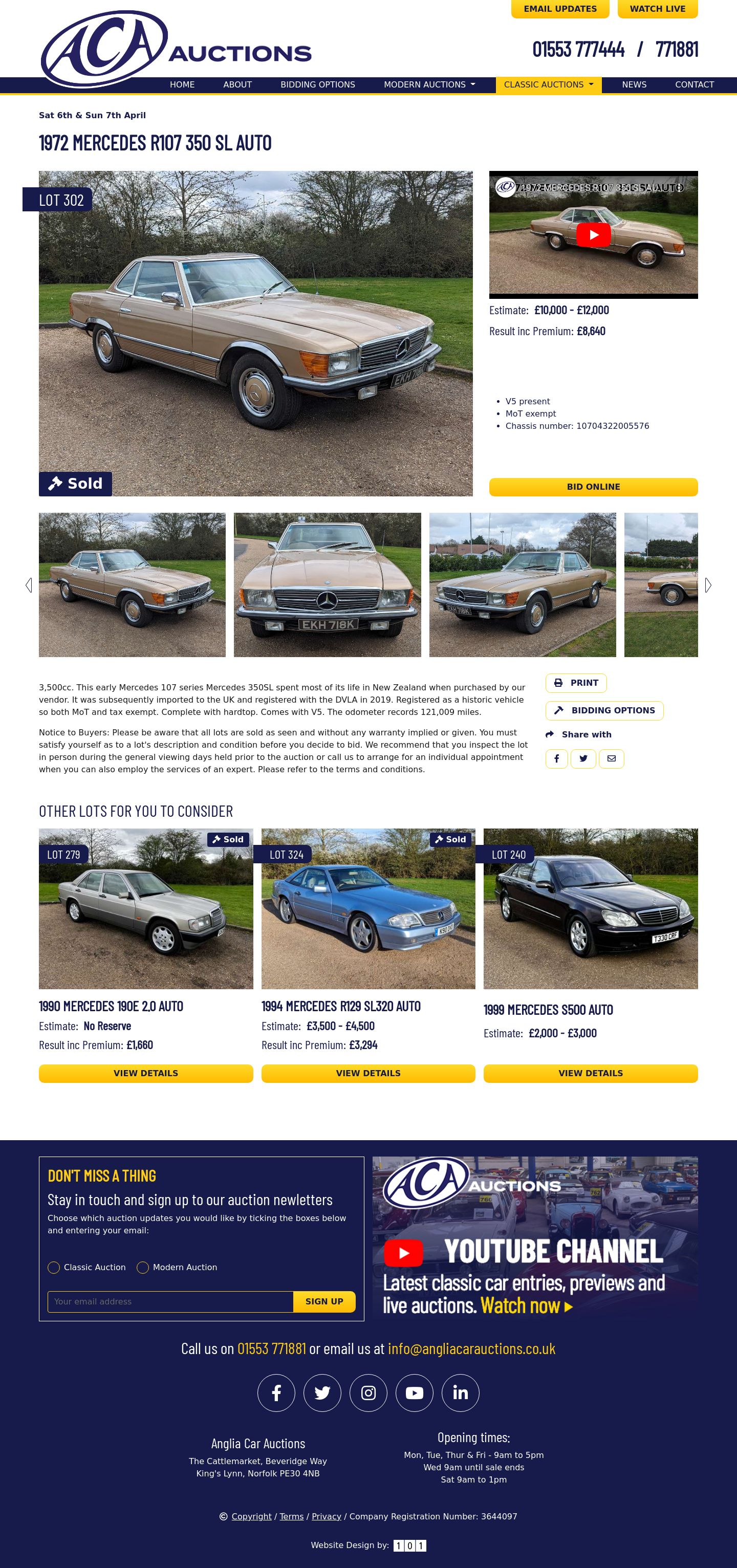View details of 1990 Mercedes 190E lot
The image size is (737, 1568).
pos(146,1073)
